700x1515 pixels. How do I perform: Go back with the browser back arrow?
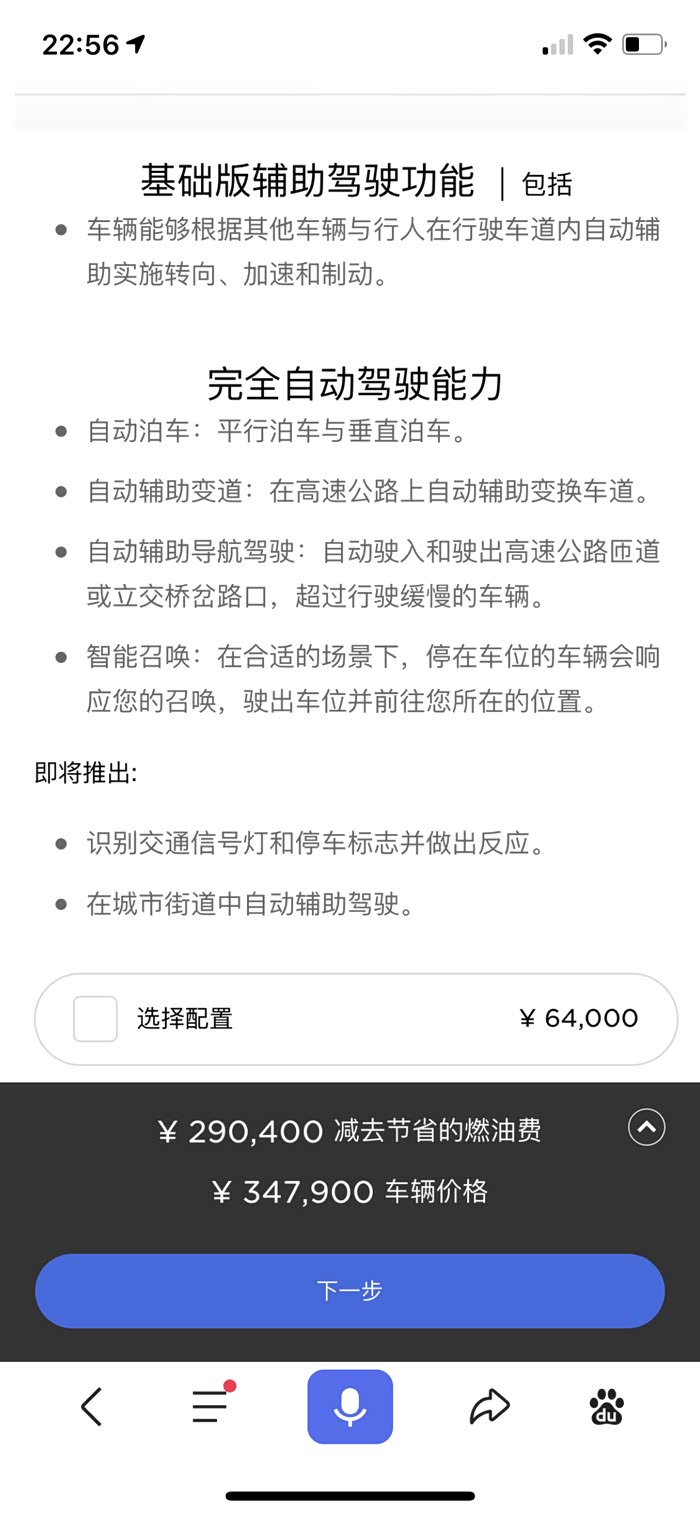pos(92,1407)
